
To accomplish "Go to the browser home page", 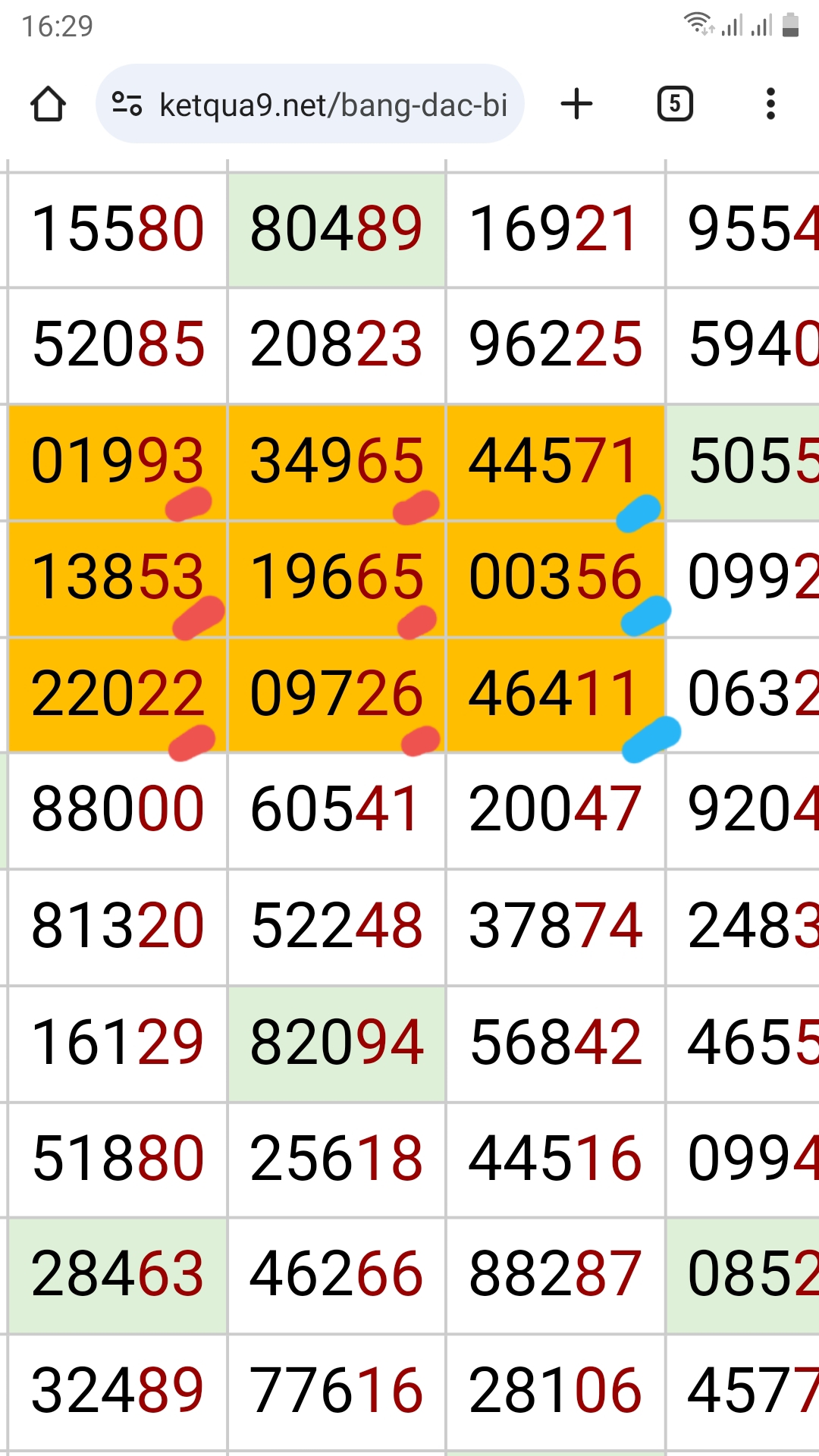I will pos(48,104).
